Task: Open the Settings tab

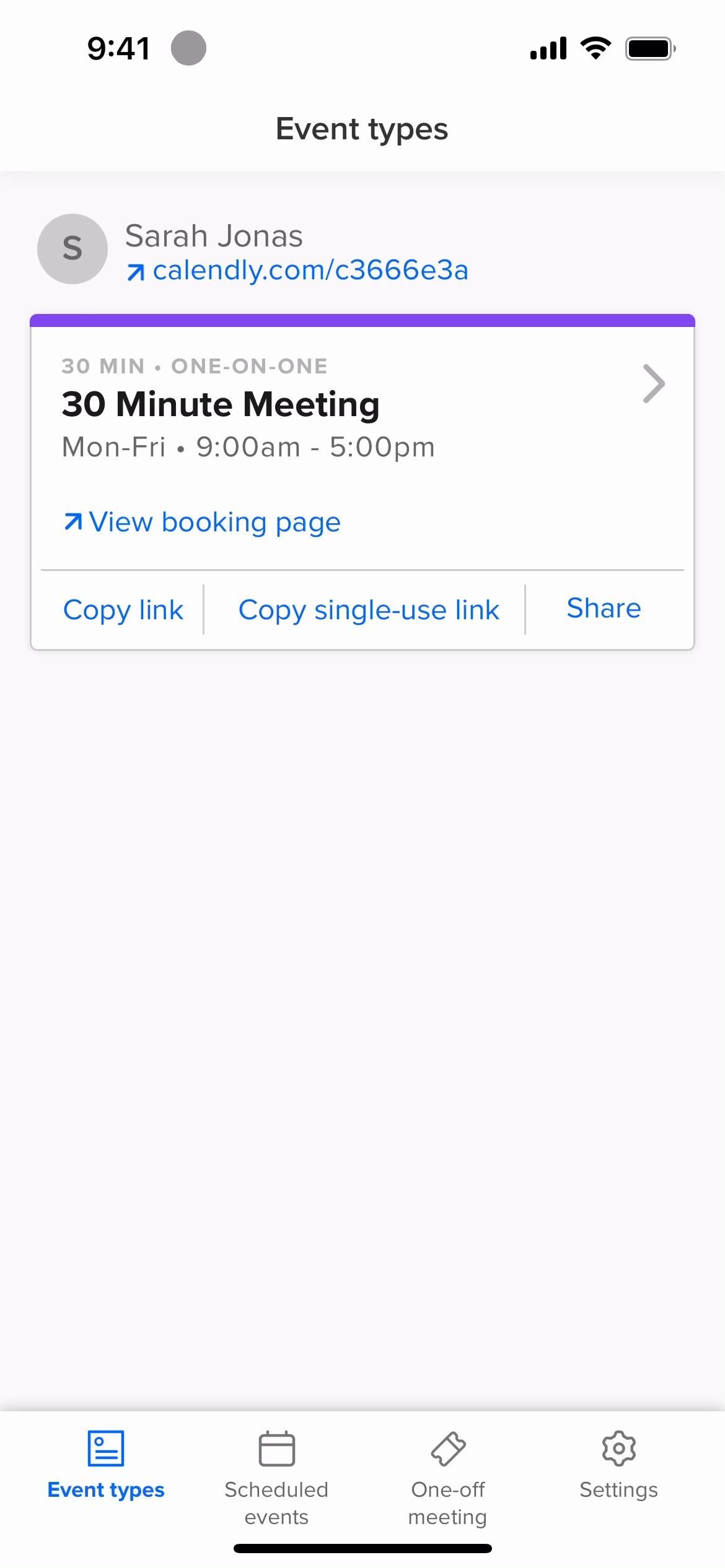Action: 618,1465
